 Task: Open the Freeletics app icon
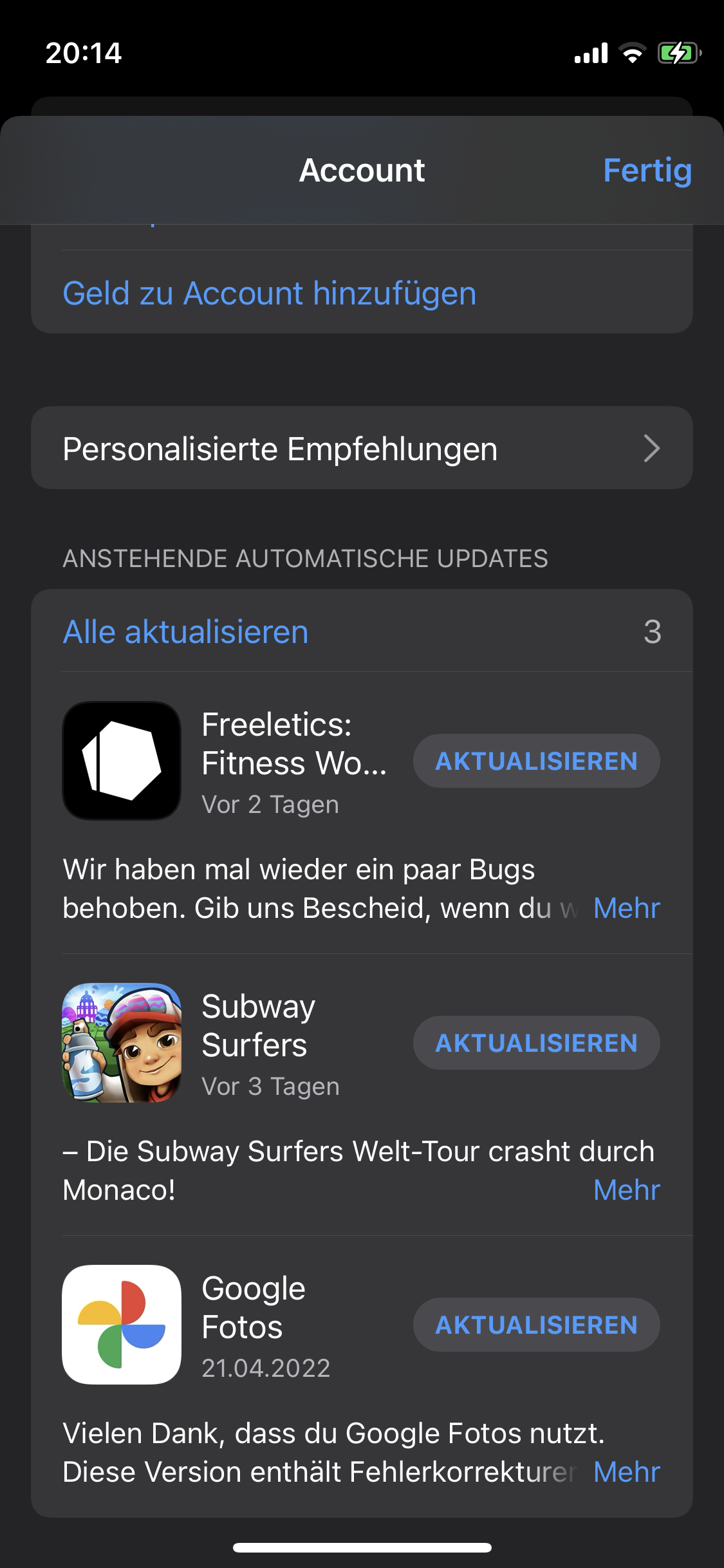pyautogui.click(x=122, y=761)
